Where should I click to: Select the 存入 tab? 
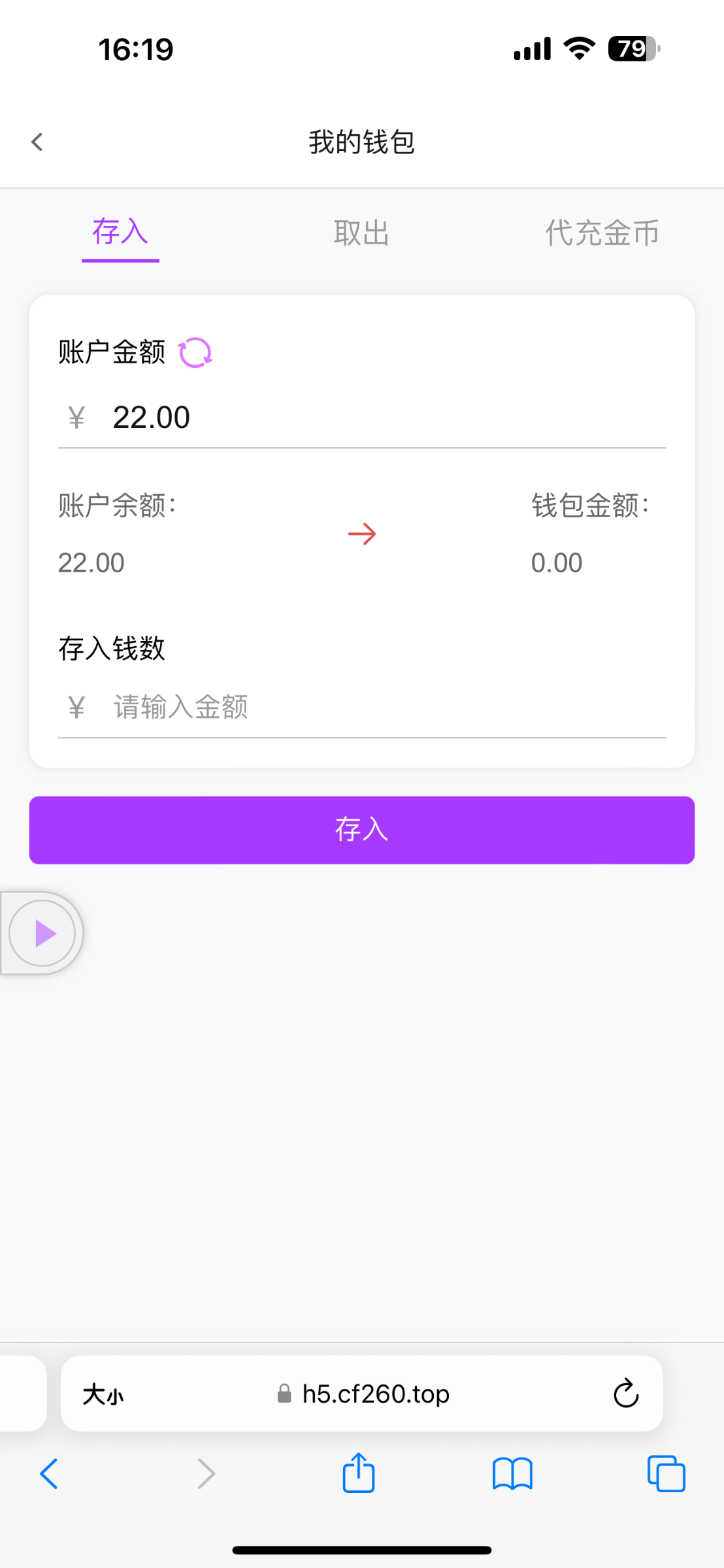click(120, 233)
